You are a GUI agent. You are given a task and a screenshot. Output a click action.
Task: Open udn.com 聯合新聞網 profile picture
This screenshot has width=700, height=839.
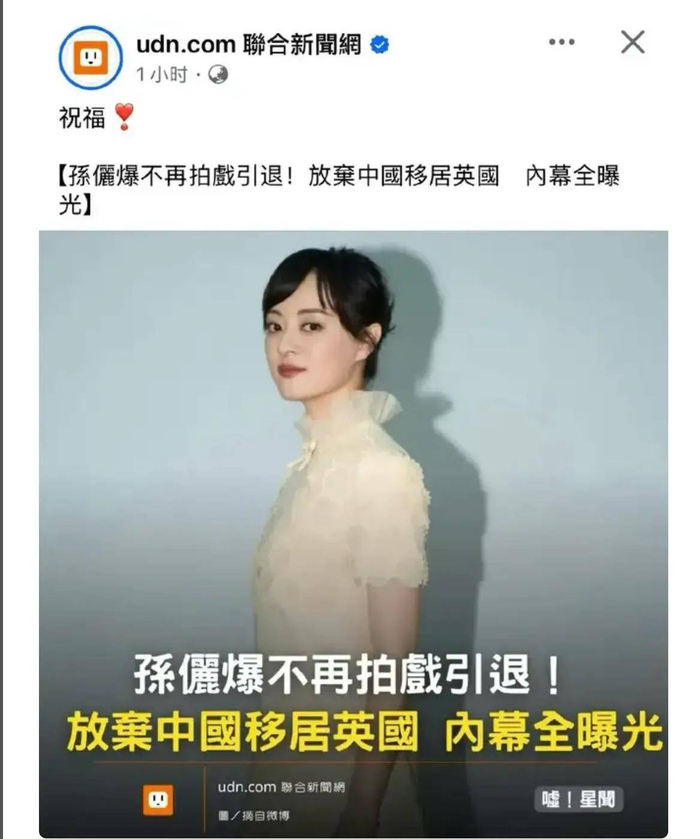pos(91,57)
